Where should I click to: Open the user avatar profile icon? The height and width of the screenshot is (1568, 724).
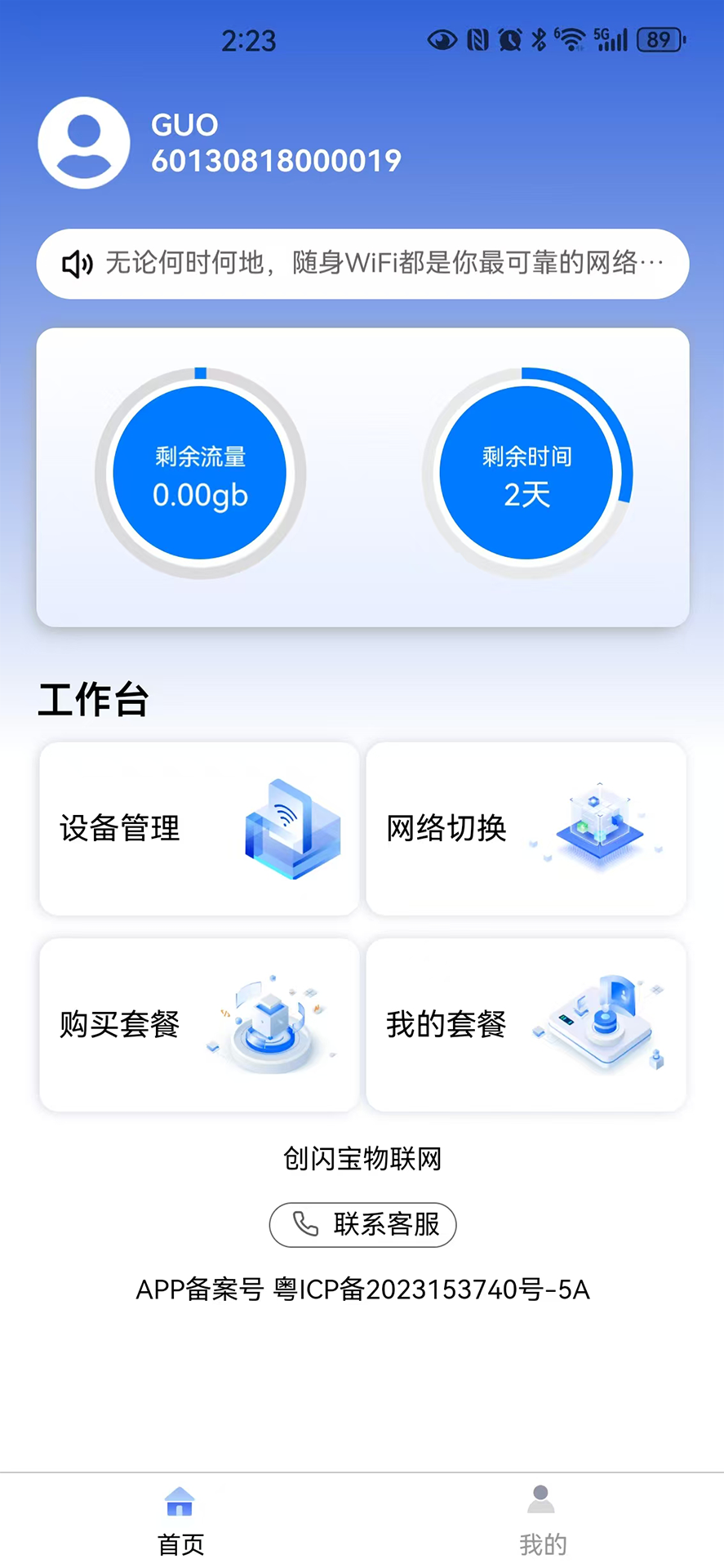[83, 142]
